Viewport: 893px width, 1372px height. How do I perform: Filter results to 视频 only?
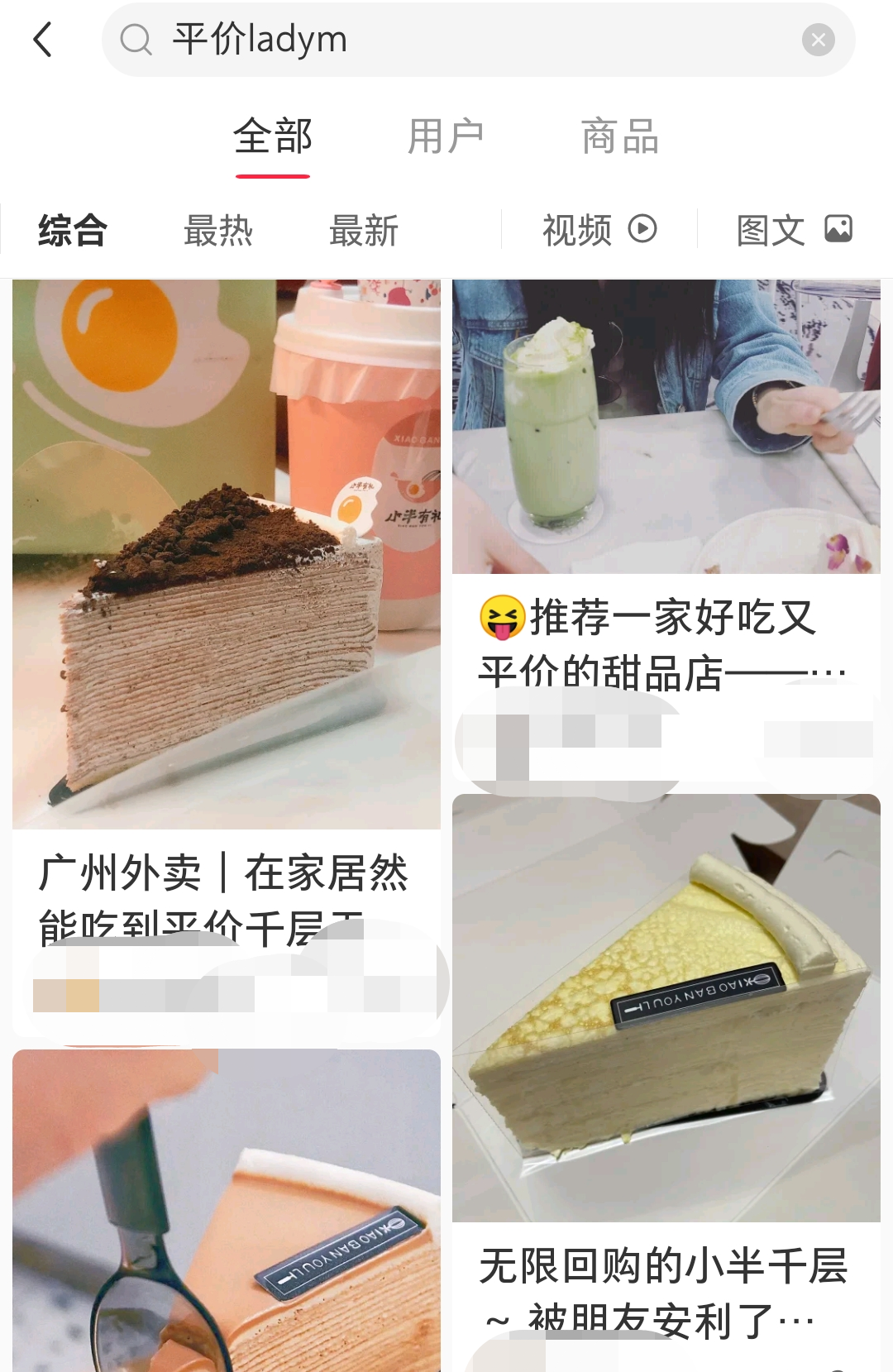tap(599, 230)
